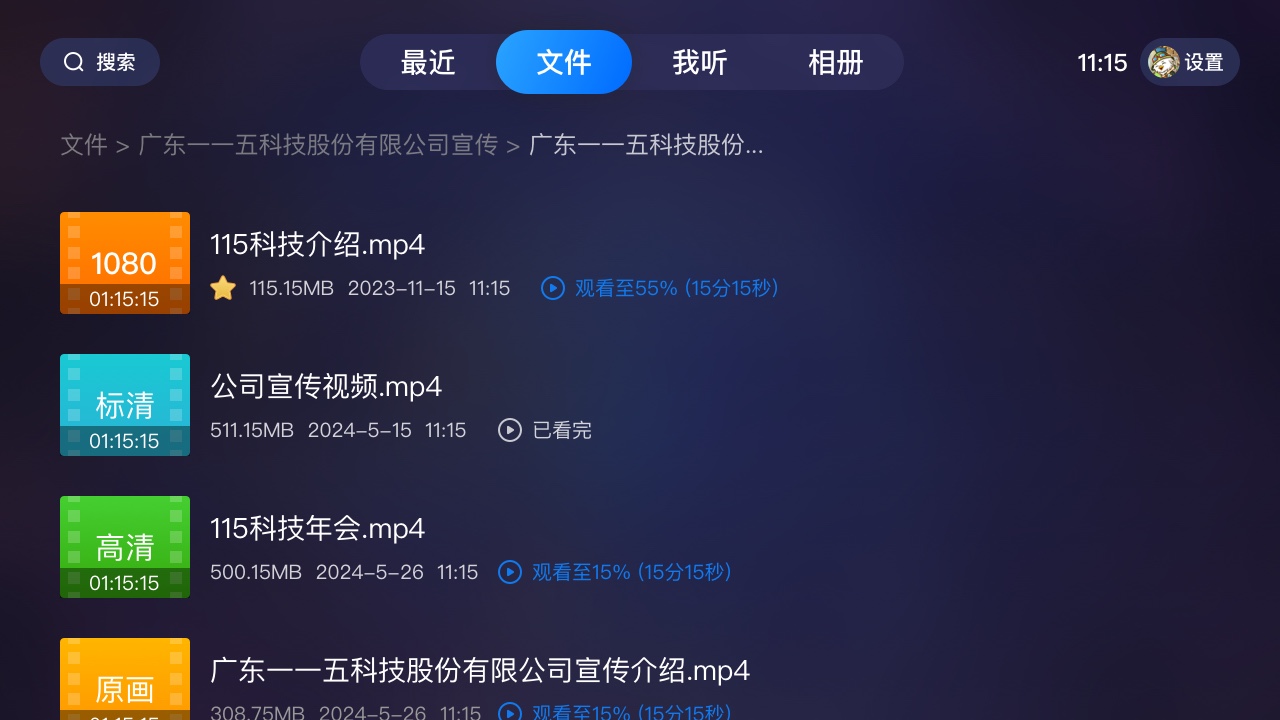
Task: Open 广东一一五科技股份有限公司宣传 breadcrumb folder
Action: (318, 145)
